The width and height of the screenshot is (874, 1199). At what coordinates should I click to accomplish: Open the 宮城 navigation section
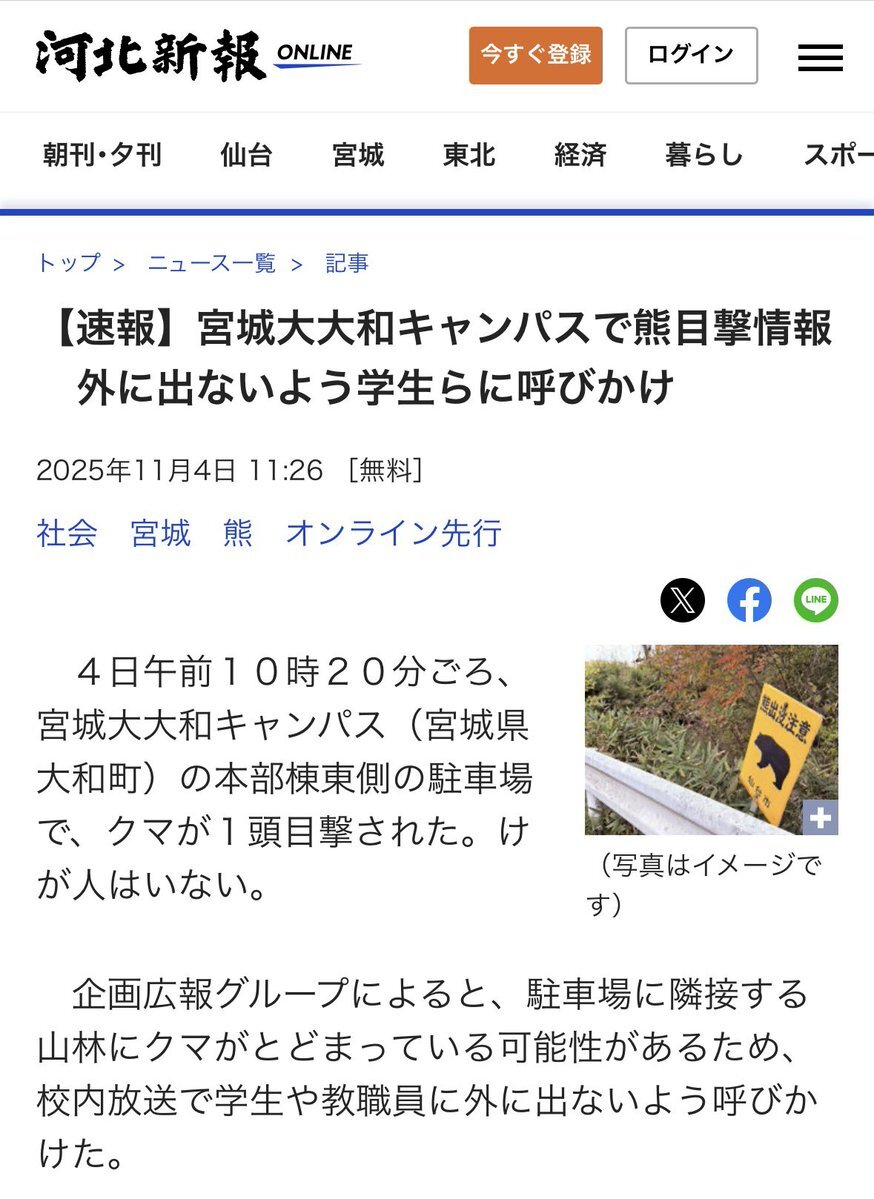click(358, 156)
